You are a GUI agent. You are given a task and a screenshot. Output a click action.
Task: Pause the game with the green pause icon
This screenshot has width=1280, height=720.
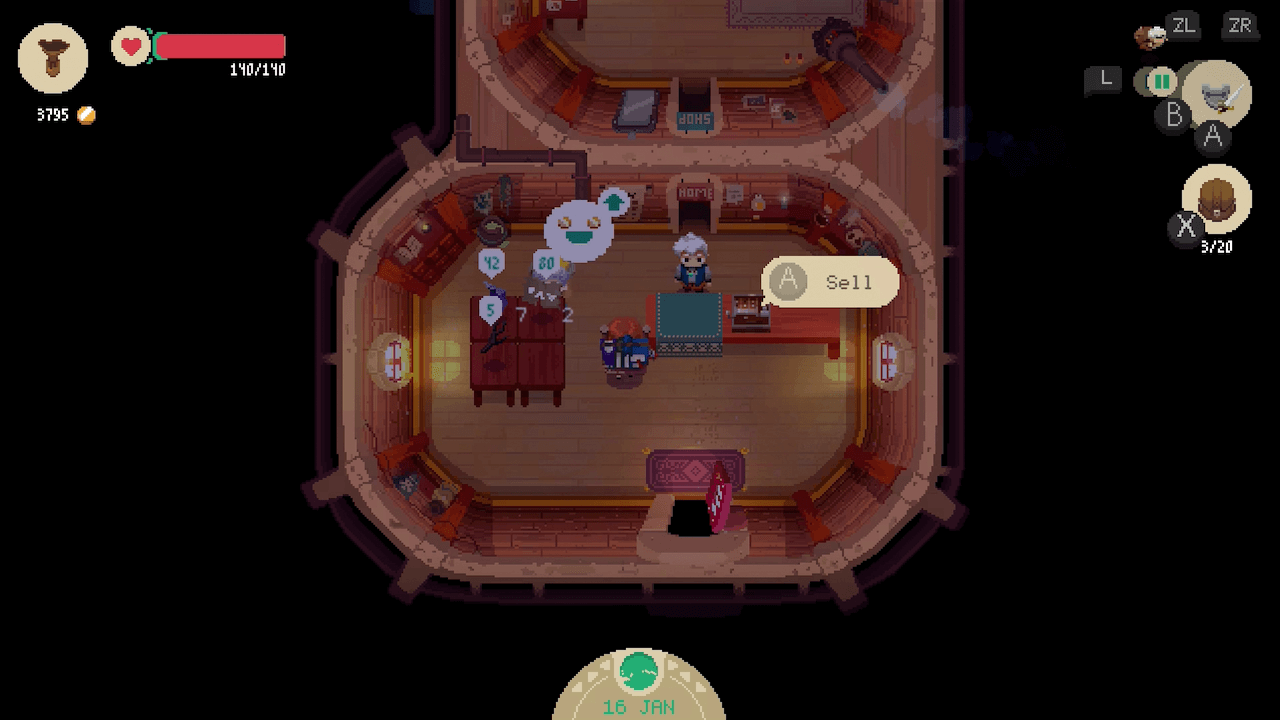coord(1161,81)
